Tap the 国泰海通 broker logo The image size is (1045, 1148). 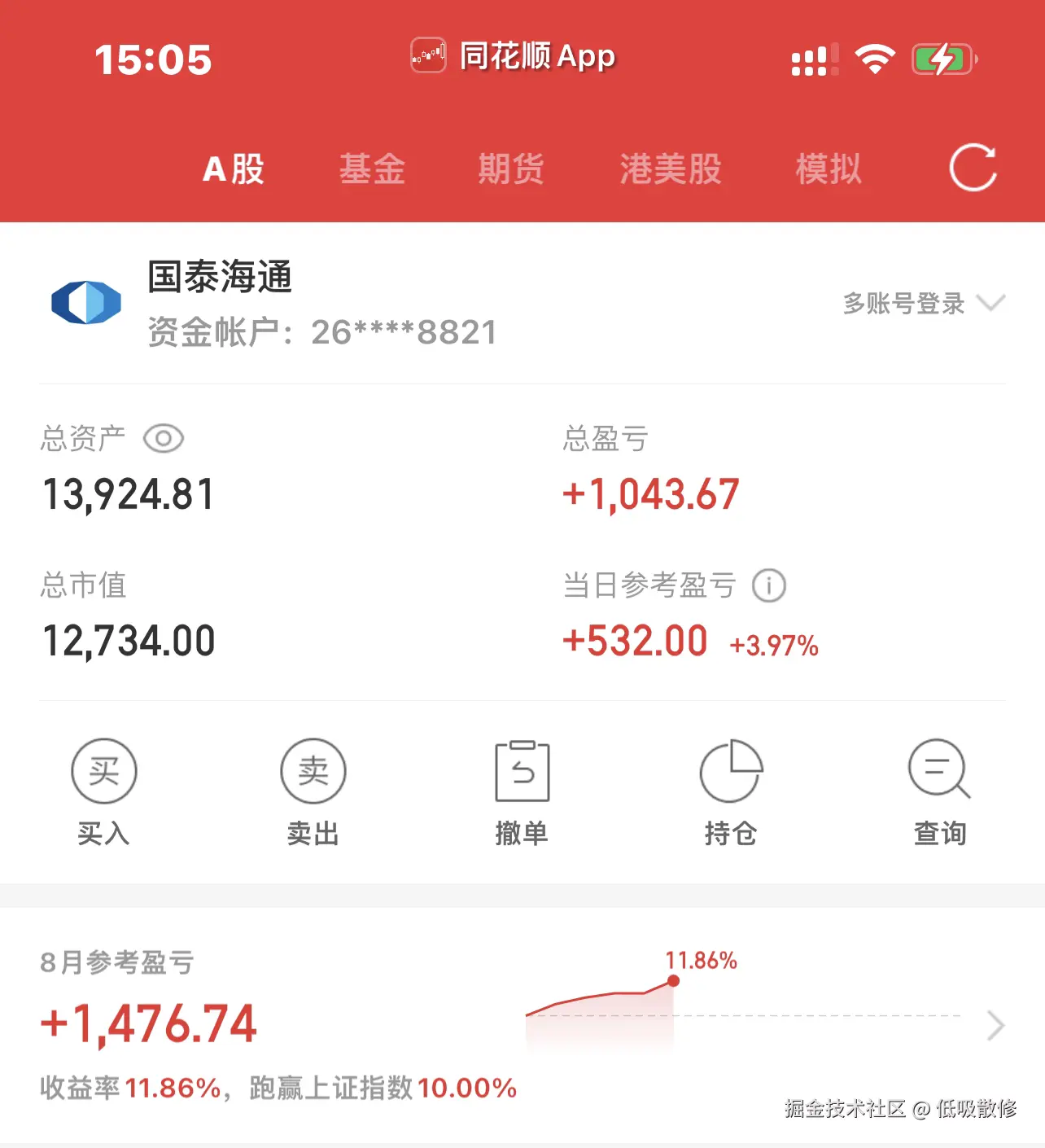86,302
